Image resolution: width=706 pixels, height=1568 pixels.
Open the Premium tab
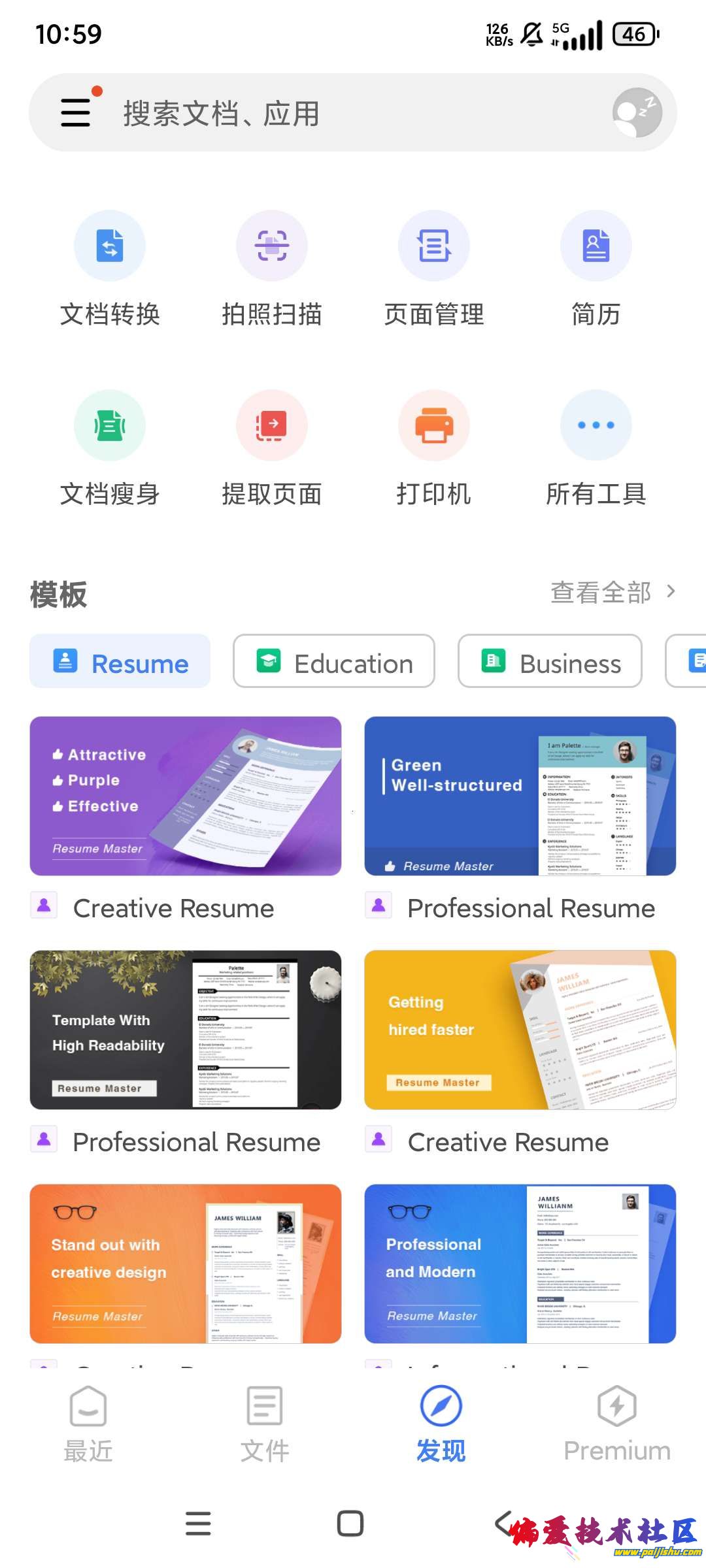(x=617, y=1424)
